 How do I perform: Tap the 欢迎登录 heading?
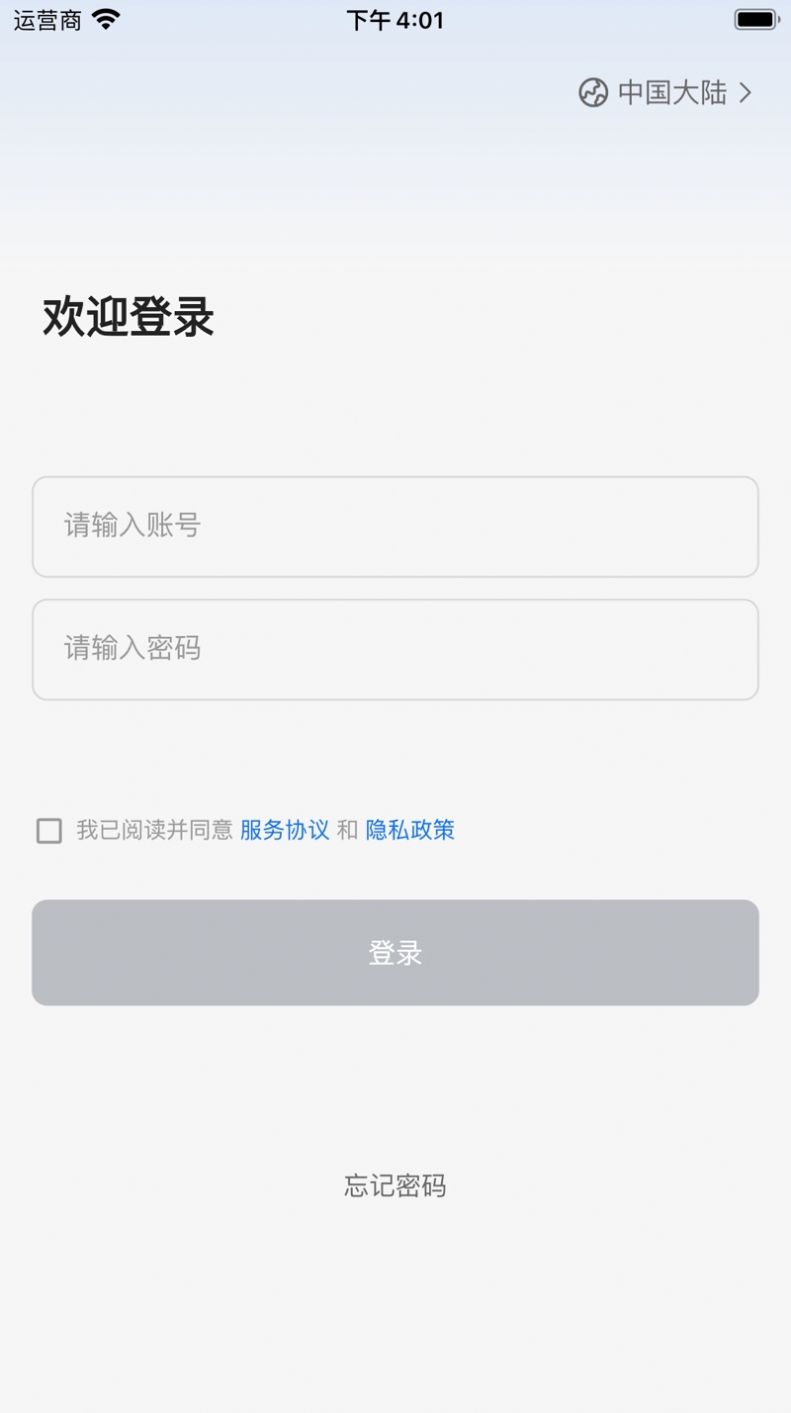point(128,318)
